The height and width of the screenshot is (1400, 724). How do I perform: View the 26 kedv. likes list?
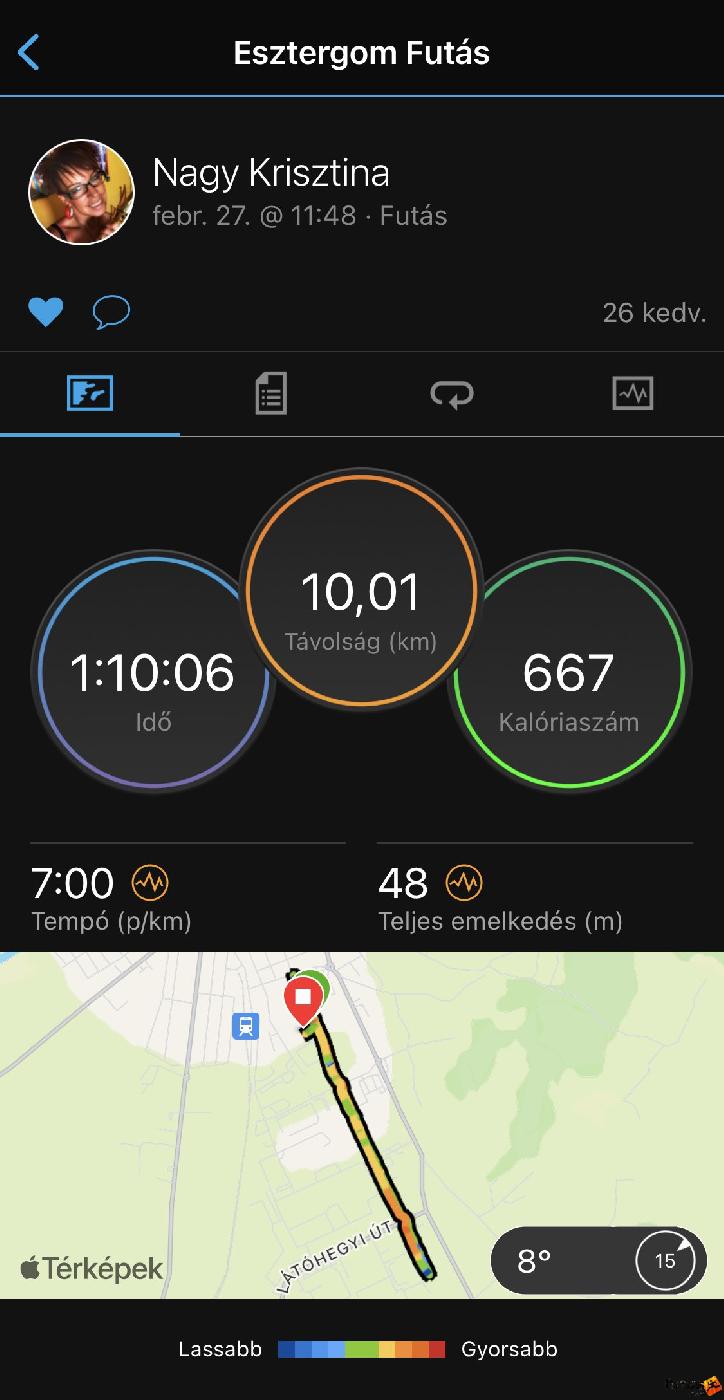click(653, 313)
